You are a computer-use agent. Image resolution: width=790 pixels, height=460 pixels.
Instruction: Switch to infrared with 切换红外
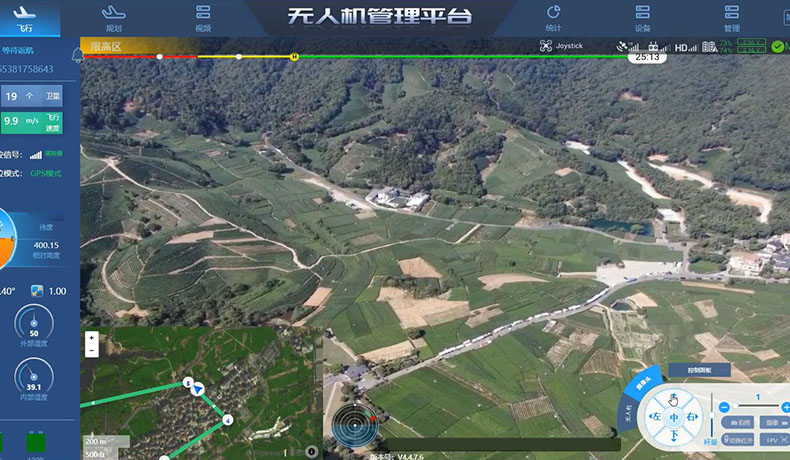[740, 440]
